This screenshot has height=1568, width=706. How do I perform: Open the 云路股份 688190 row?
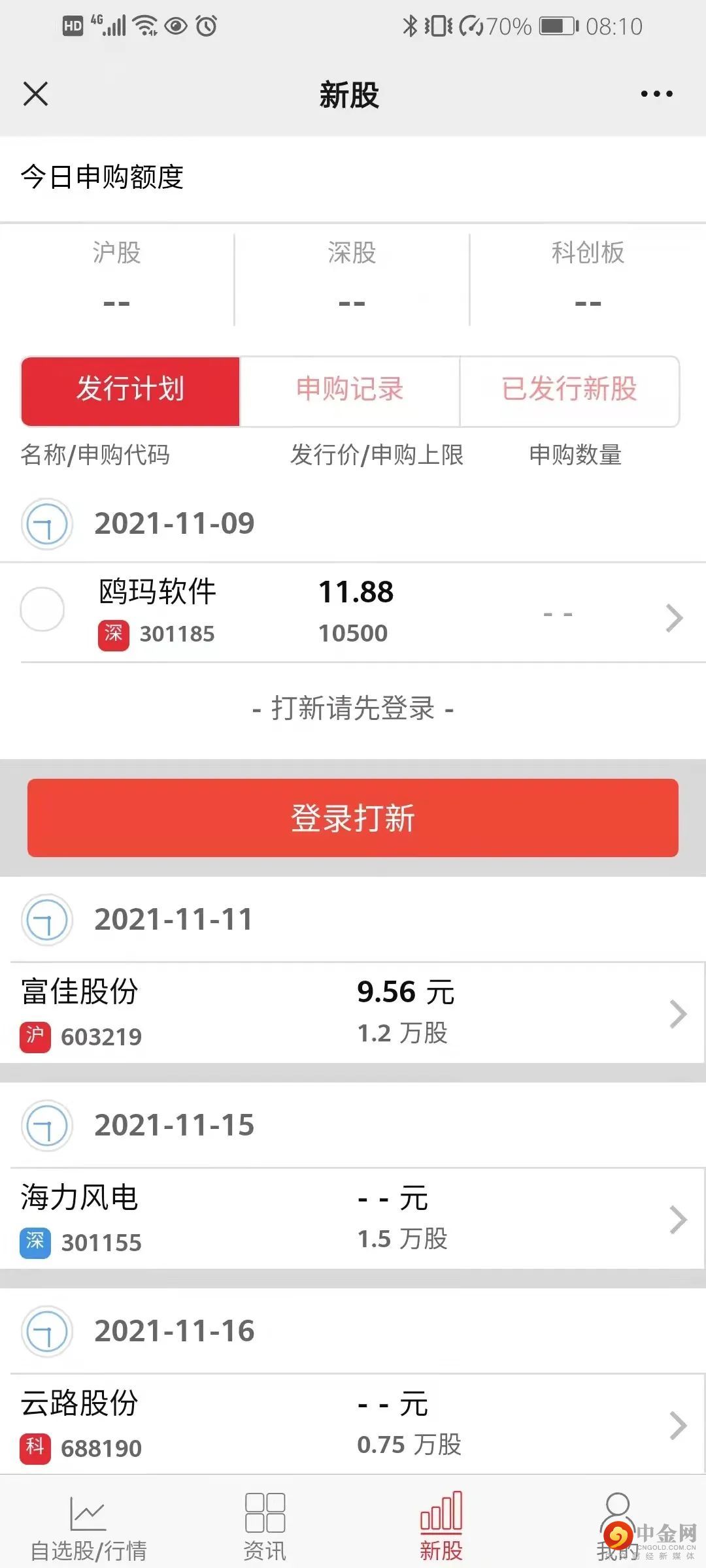tap(353, 1424)
